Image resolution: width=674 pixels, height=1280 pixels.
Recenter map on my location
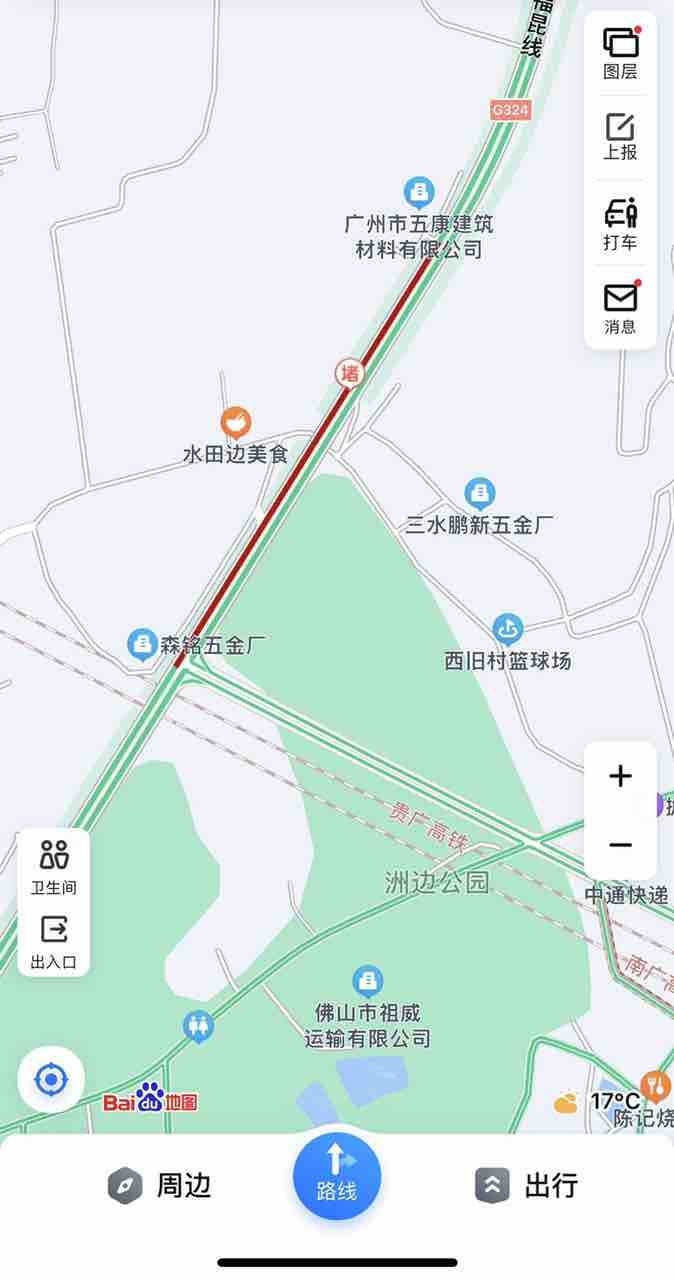[x=51, y=1080]
